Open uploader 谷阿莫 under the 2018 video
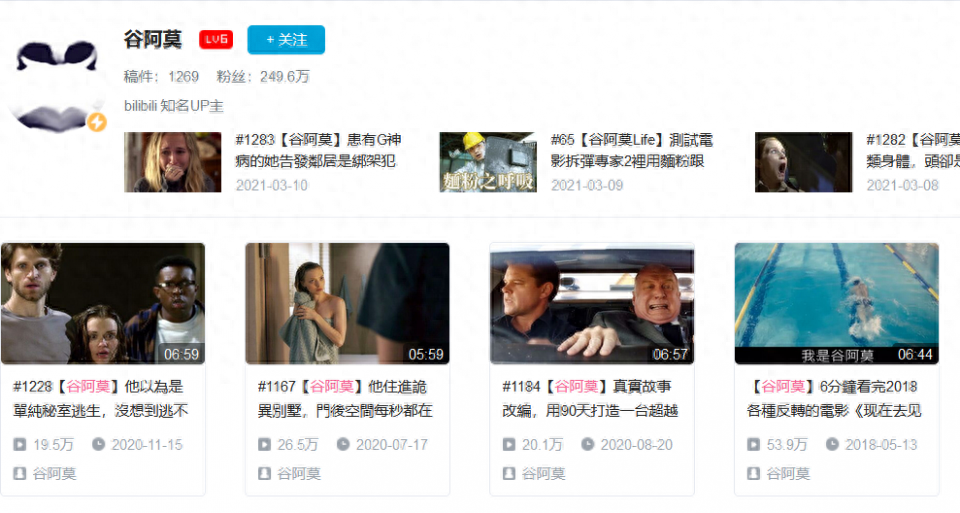This screenshot has width=960, height=513. (787, 474)
